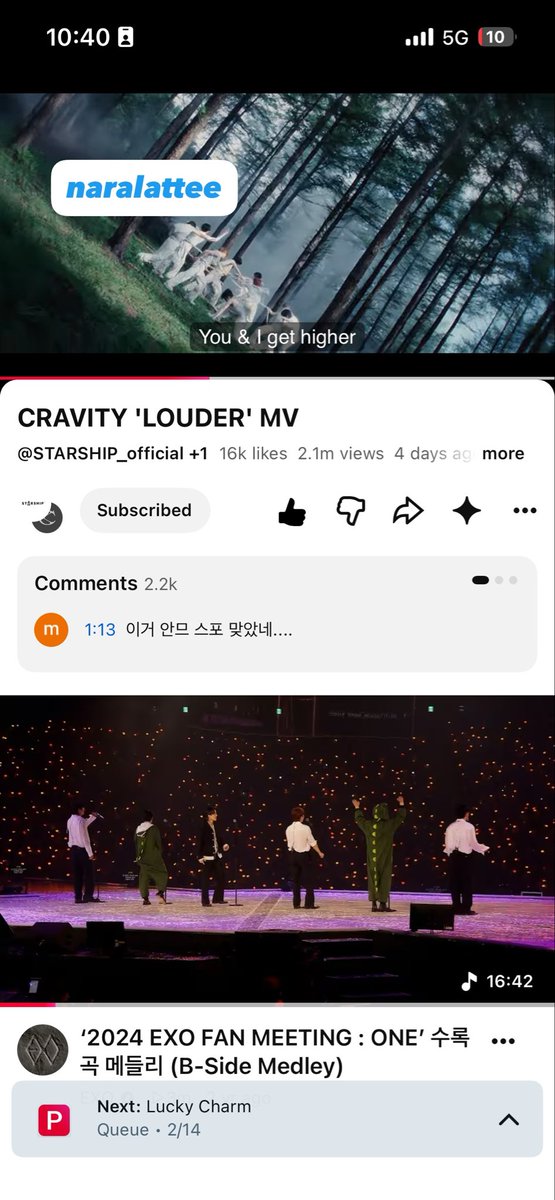The image size is (555, 1200).
Task: Tap the CRAVITY video player
Action: pyautogui.click(x=277, y=223)
